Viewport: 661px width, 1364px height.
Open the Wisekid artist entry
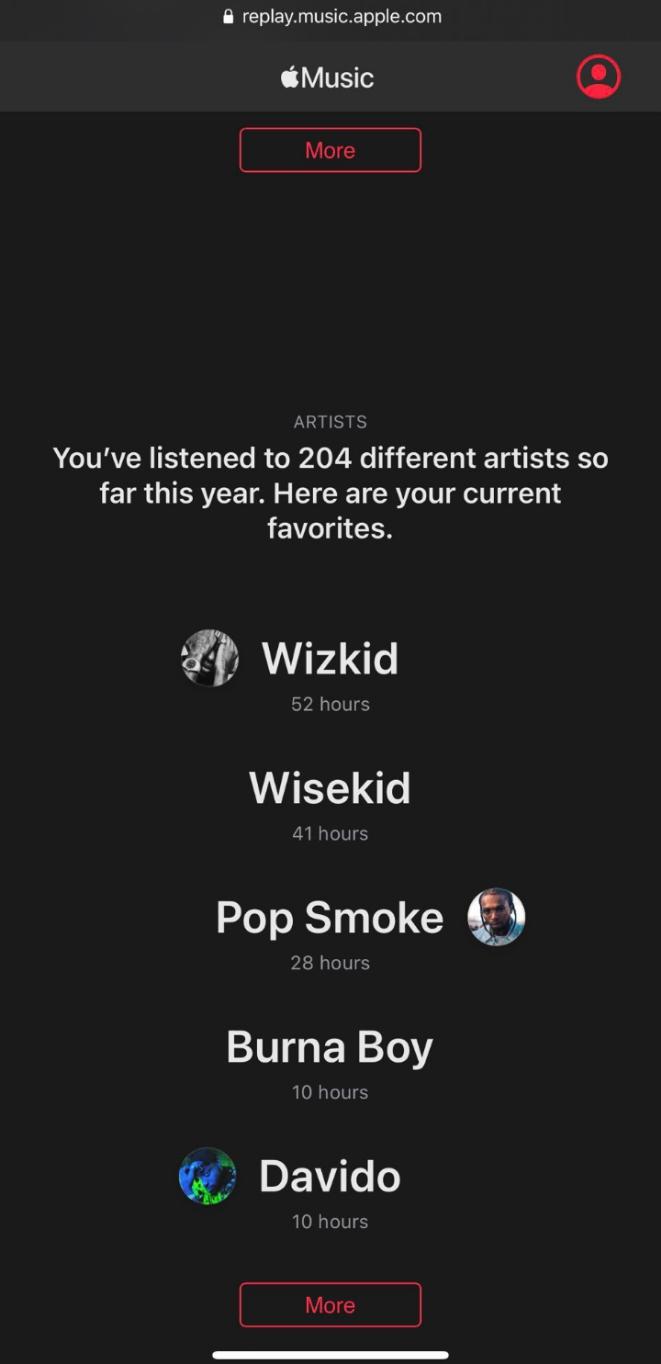click(x=330, y=789)
